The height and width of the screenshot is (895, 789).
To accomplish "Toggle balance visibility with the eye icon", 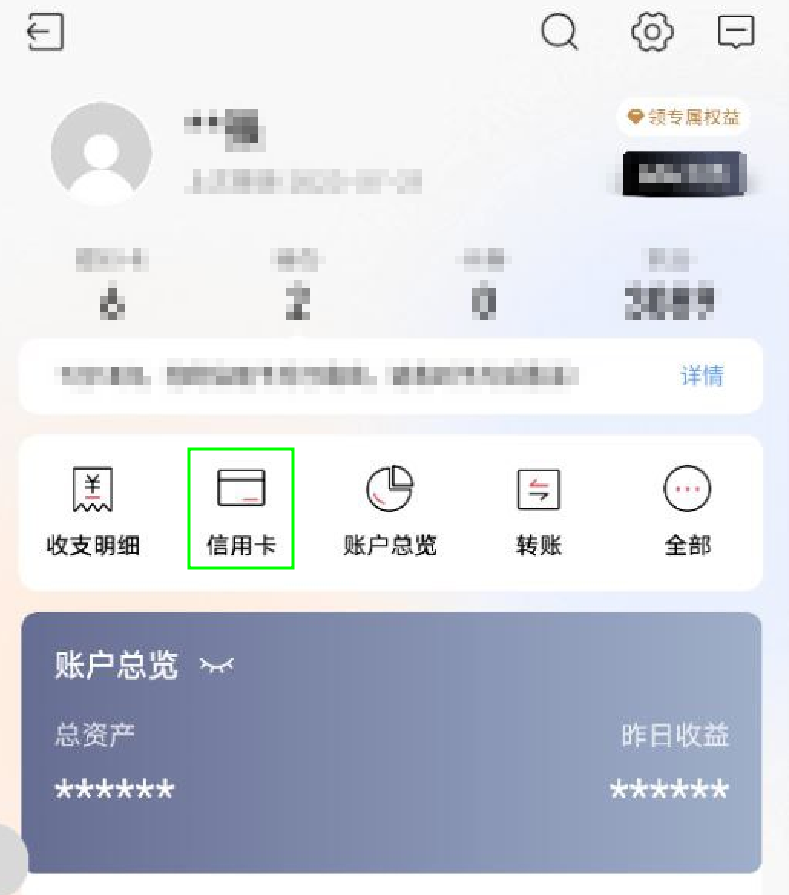I will click(x=216, y=666).
